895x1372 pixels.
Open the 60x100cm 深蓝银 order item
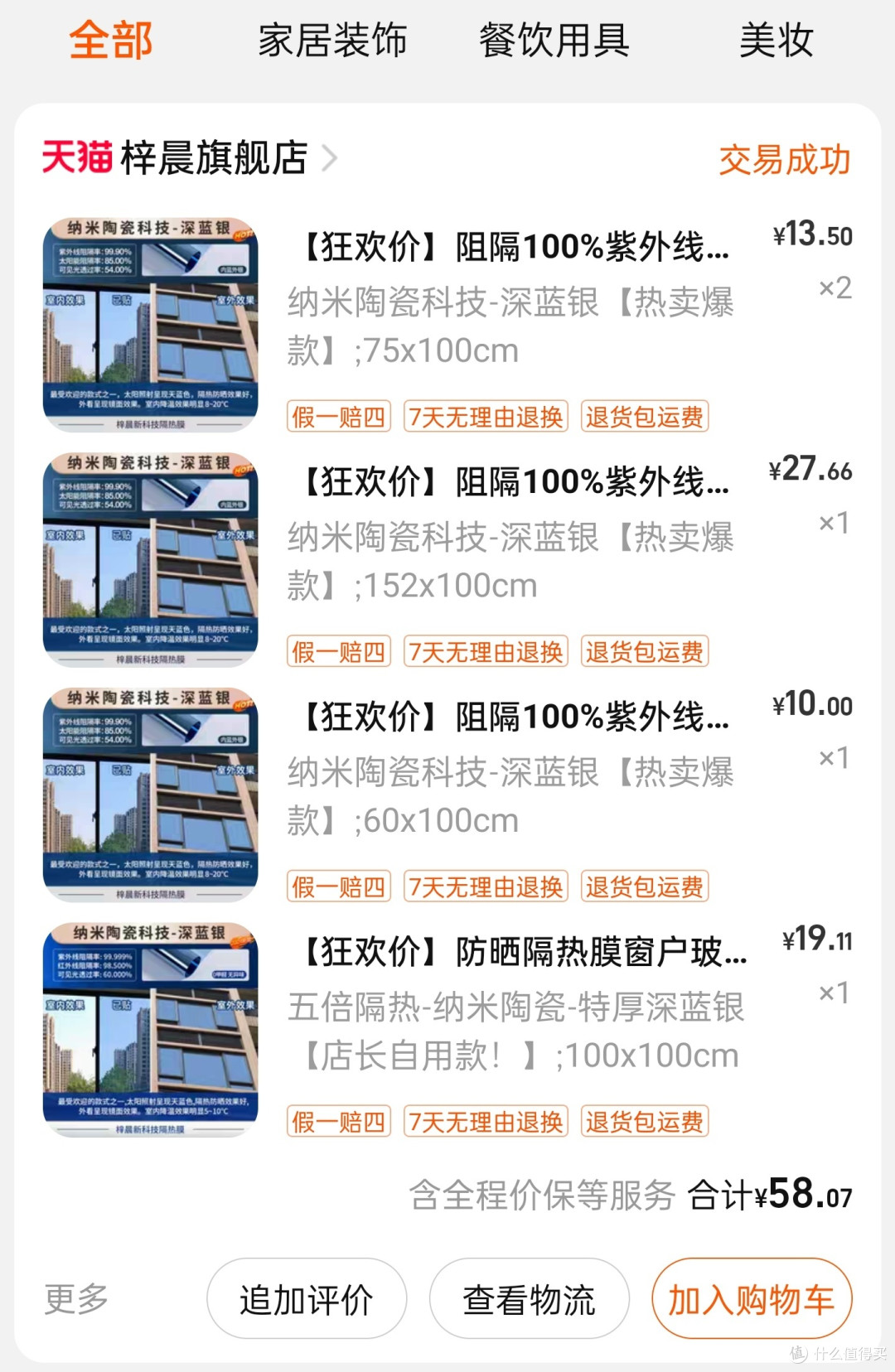pyautogui.click(x=510, y=770)
